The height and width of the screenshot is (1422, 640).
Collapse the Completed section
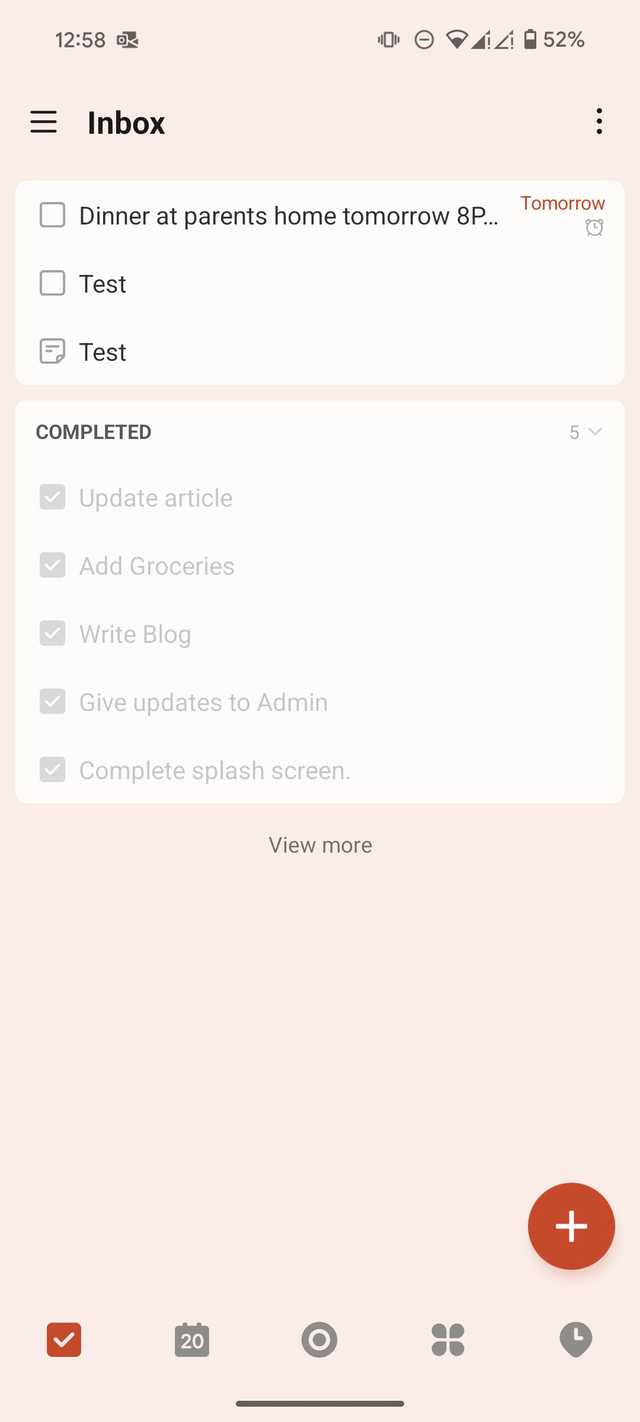[x=585, y=432]
